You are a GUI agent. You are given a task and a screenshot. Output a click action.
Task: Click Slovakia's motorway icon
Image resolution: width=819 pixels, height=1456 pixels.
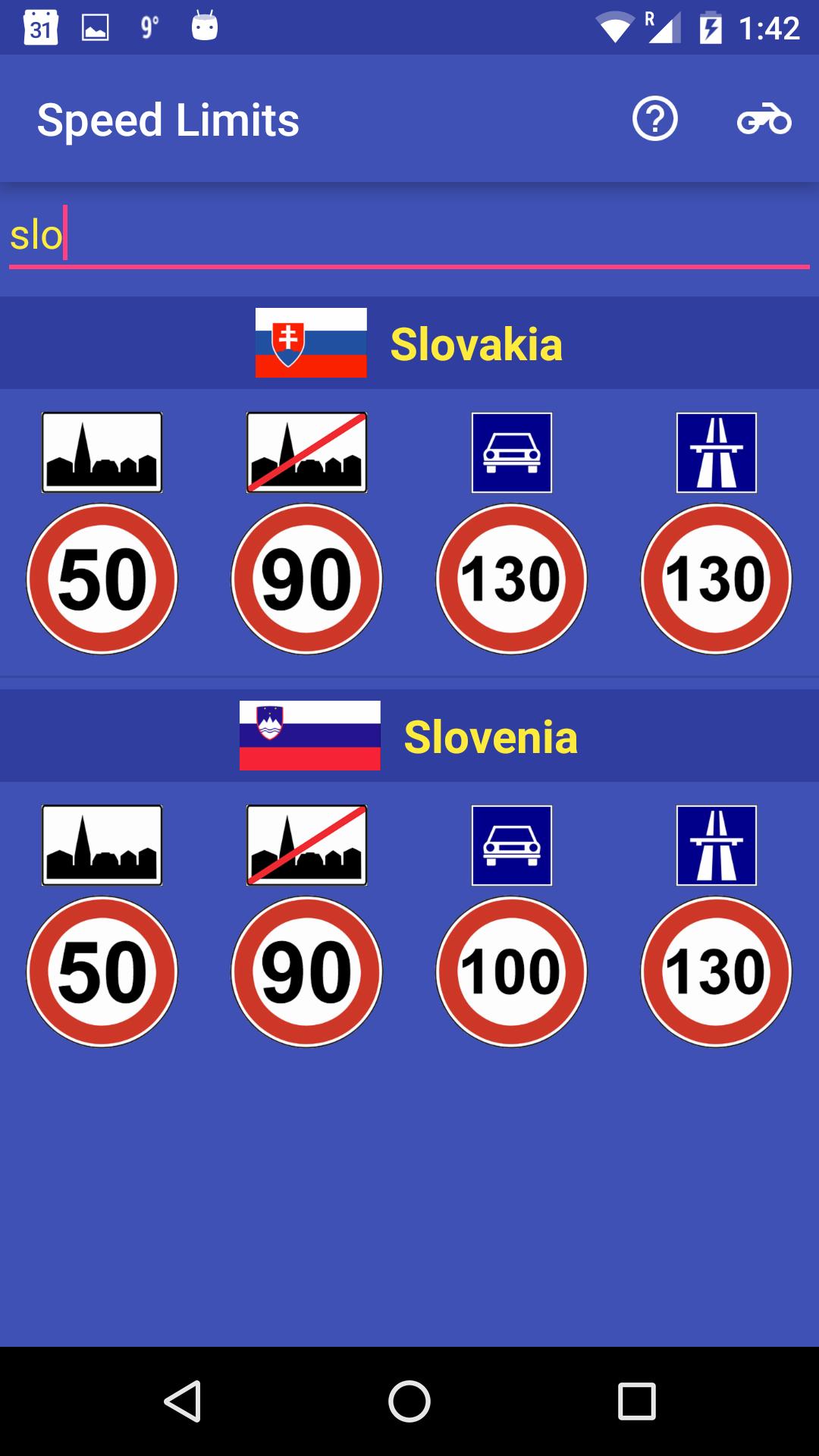coord(716,453)
